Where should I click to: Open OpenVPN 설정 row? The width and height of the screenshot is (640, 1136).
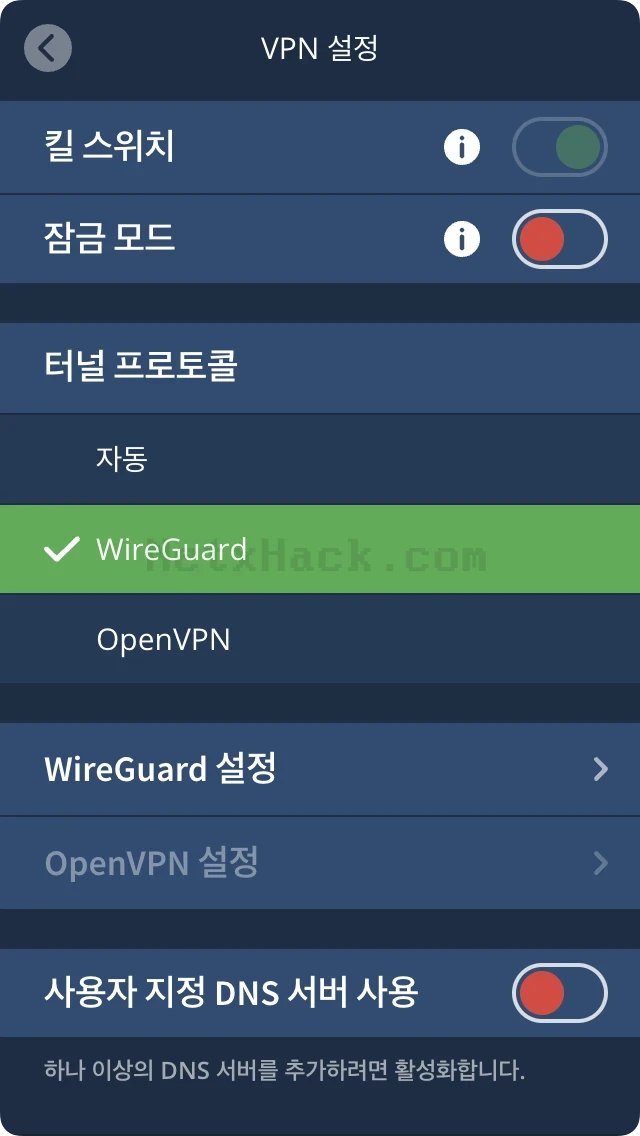click(x=320, y=863)
